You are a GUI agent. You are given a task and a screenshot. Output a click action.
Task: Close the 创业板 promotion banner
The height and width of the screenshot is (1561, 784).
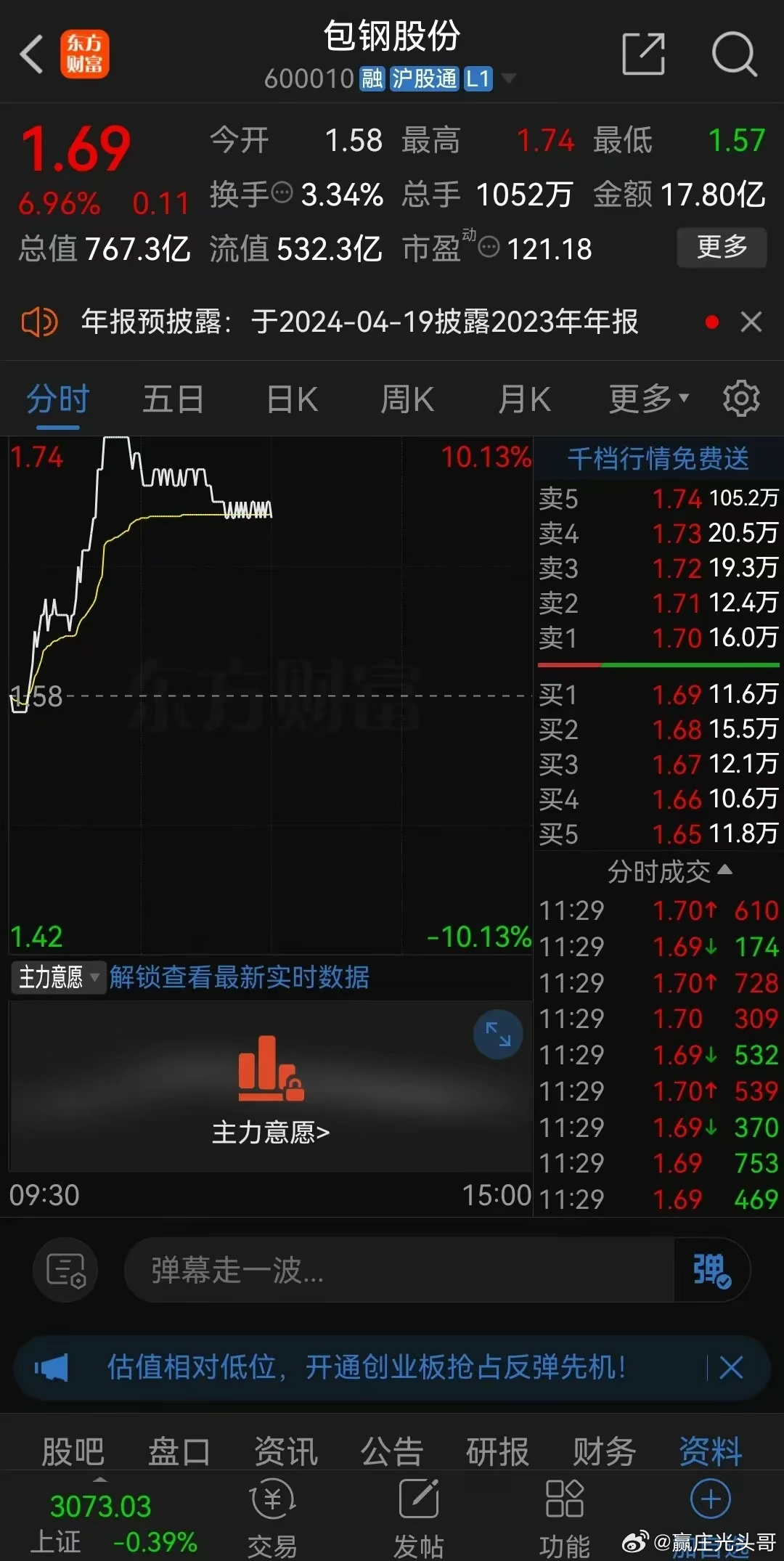coord(731,1368)
